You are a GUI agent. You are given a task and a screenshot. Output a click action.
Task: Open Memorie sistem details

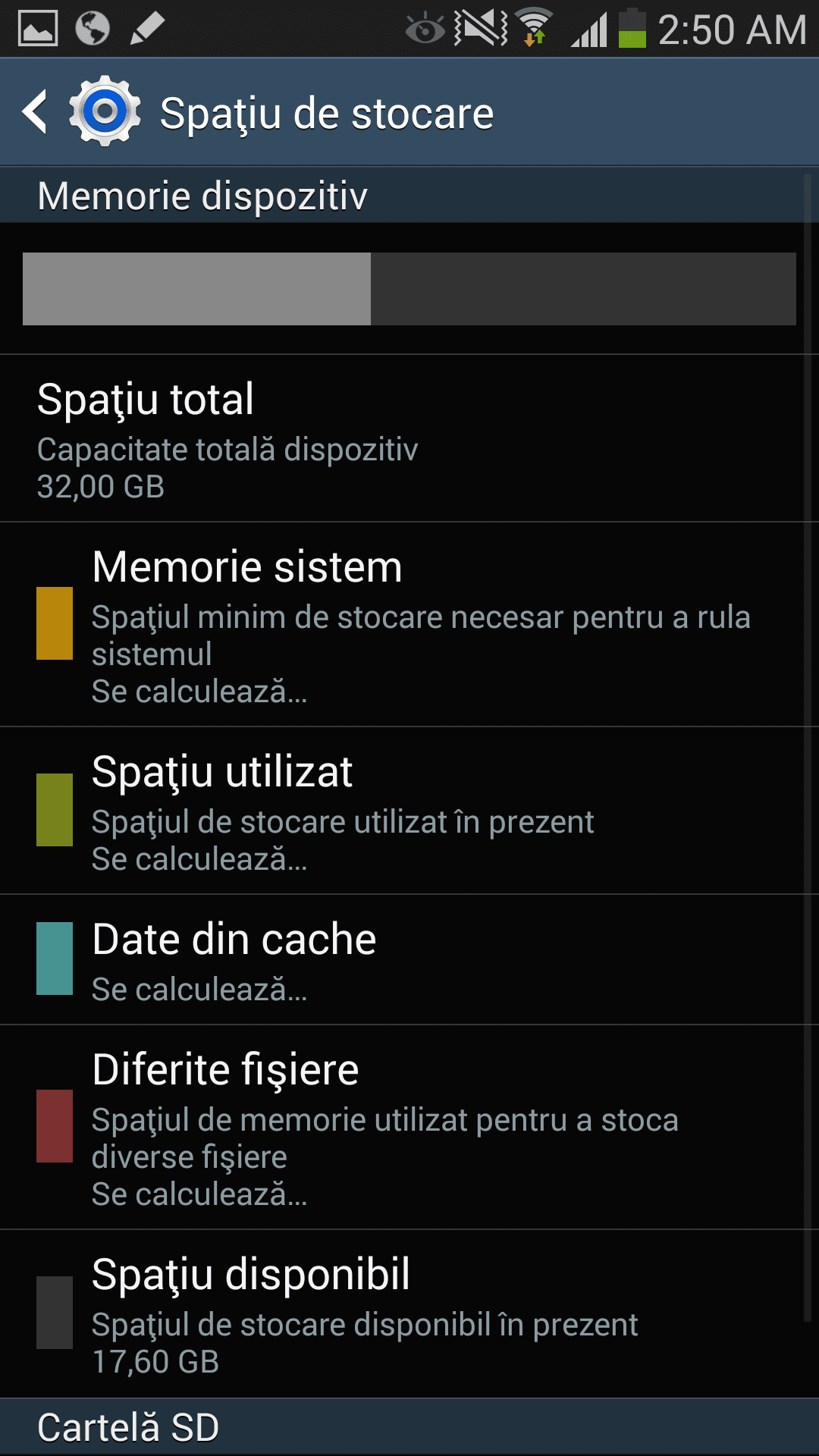point(409,625)
